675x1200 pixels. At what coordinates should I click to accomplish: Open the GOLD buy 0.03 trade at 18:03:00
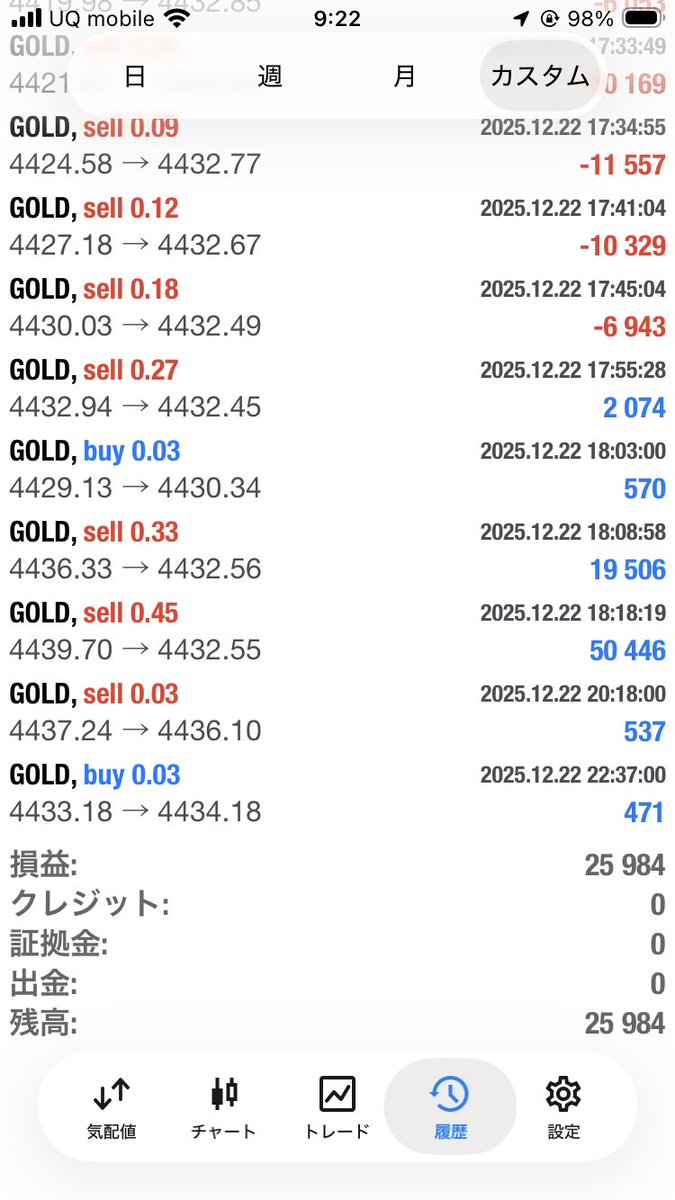(x=337, y=469)
